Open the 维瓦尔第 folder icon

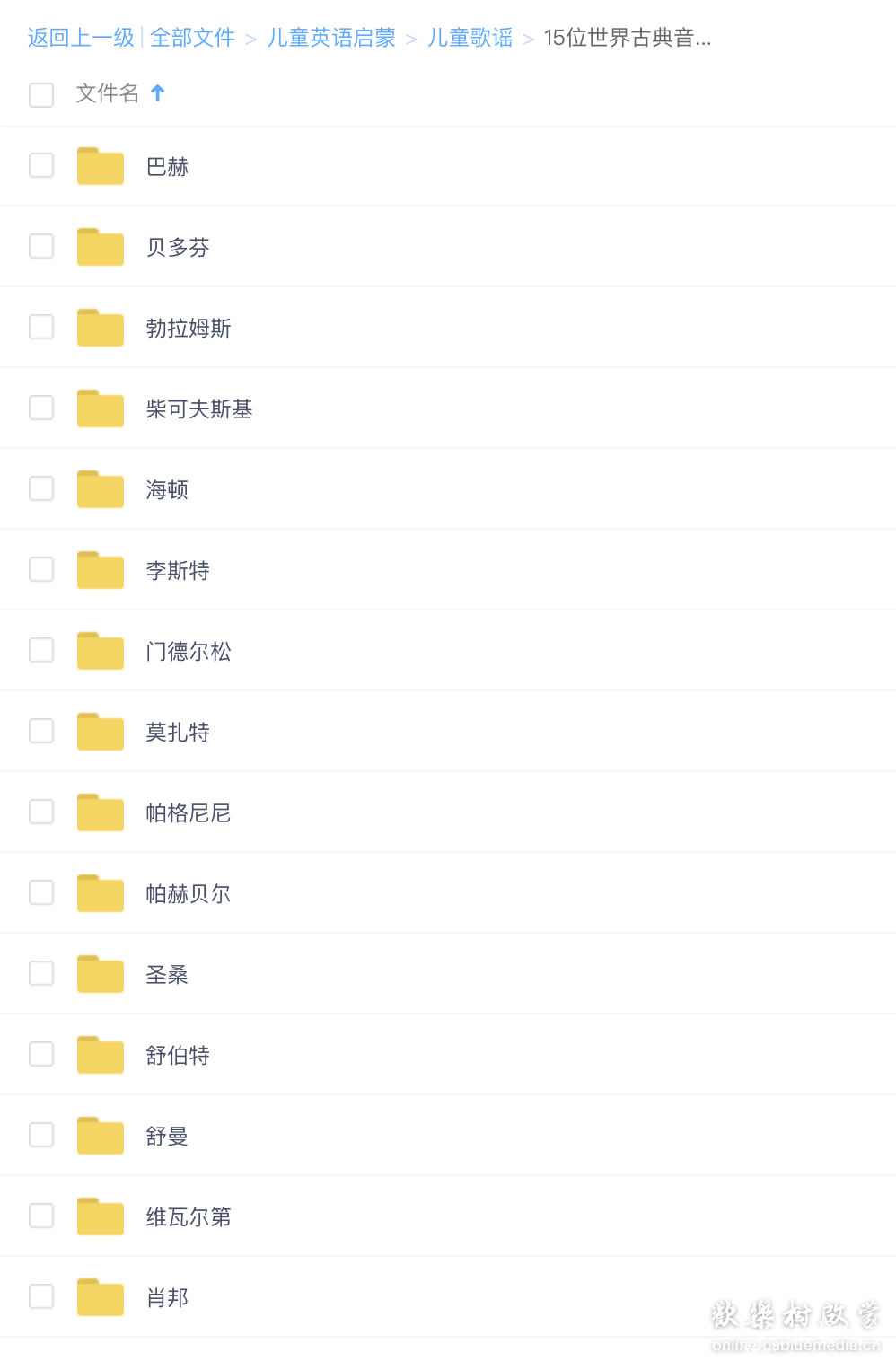pos(100,1216)
